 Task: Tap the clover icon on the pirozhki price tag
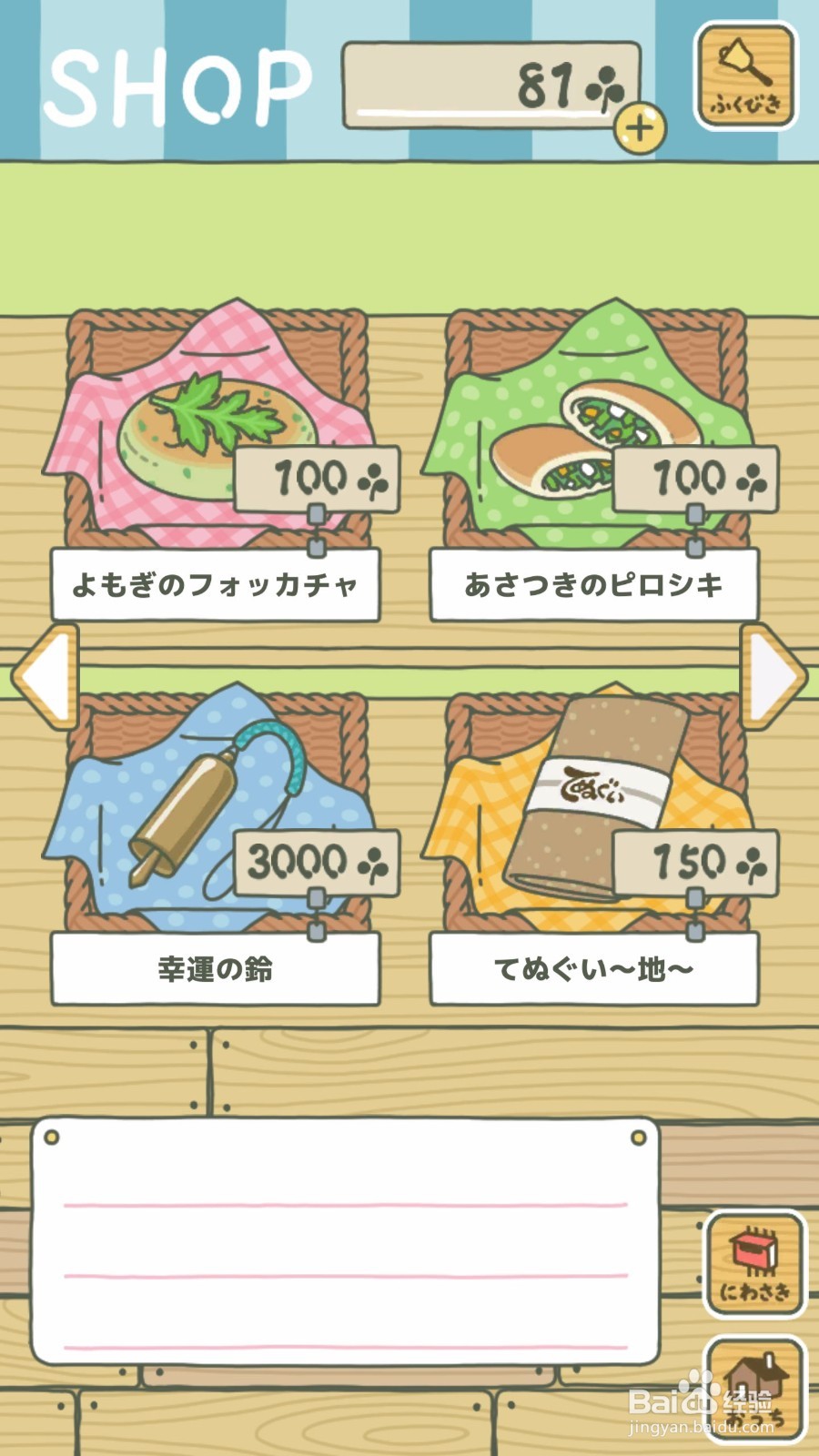[x=751, y=480]
